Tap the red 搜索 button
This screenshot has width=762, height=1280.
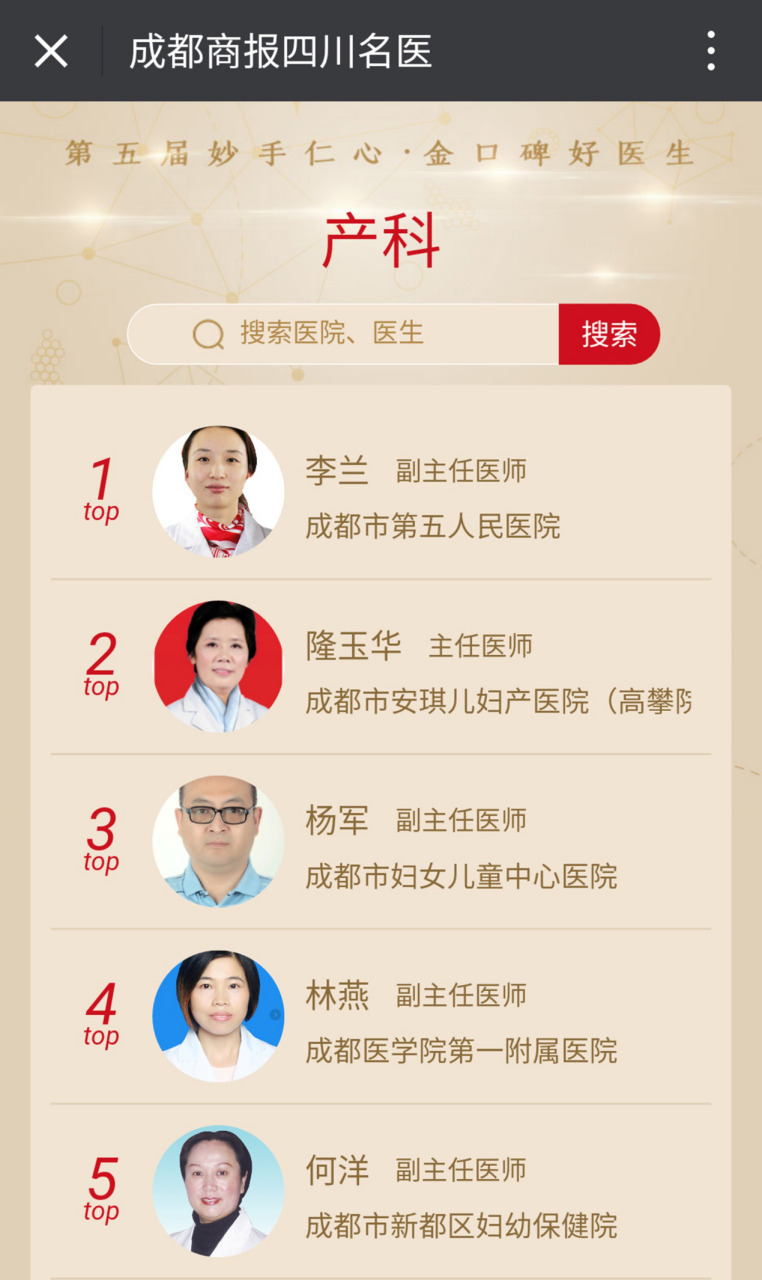point(609,334)
